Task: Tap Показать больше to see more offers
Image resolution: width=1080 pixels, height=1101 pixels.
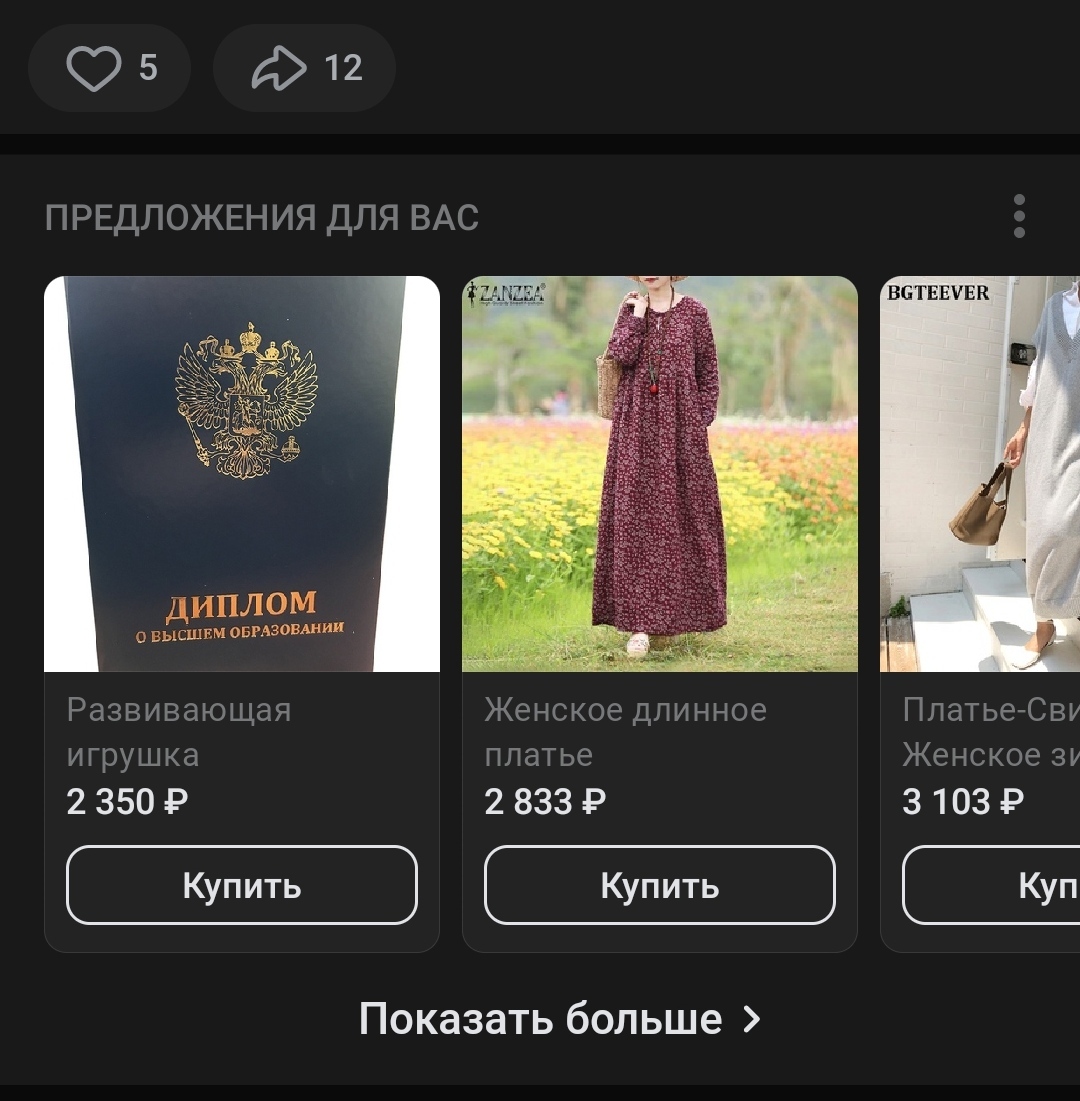Action: pos(560,1019)
